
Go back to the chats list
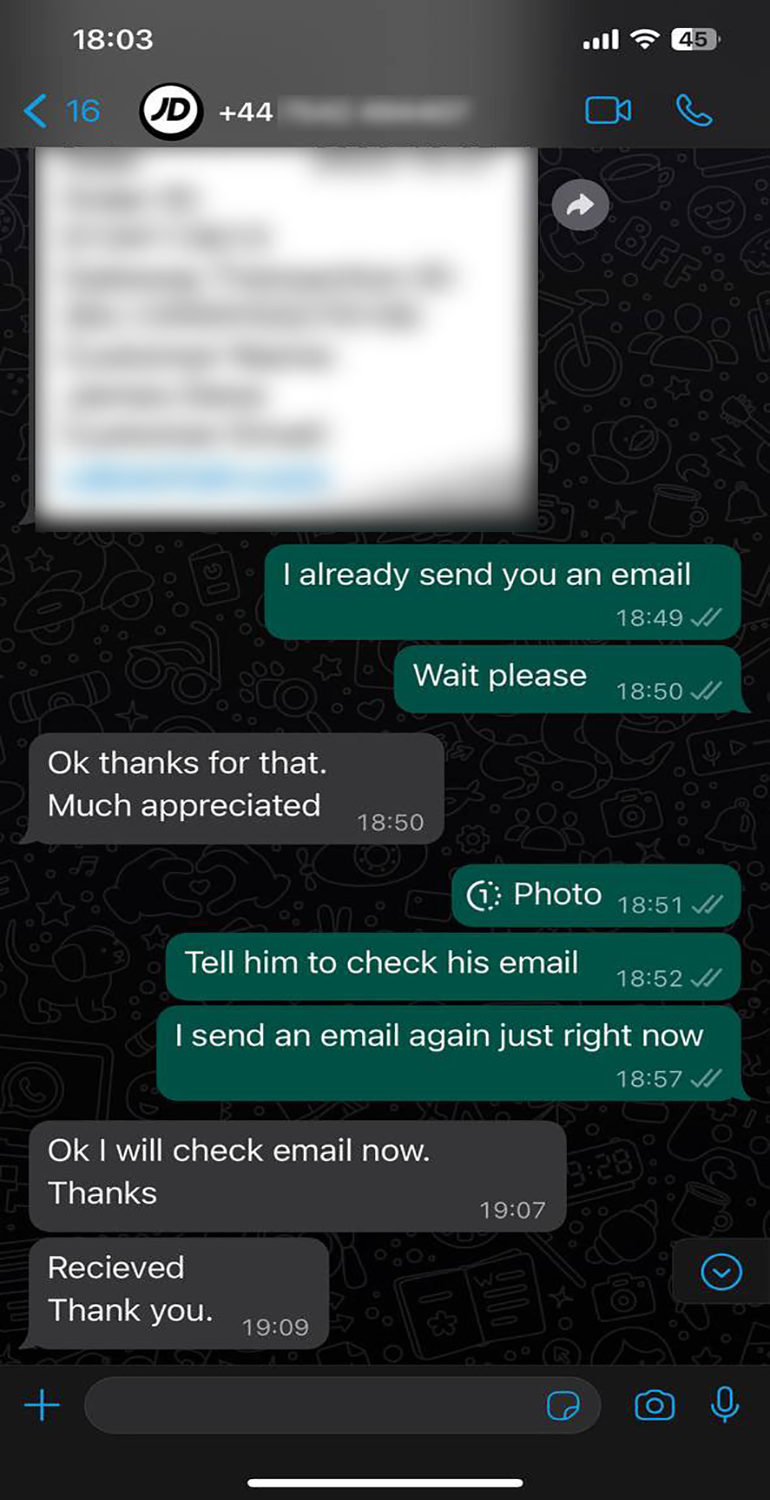tap(58, 110)
